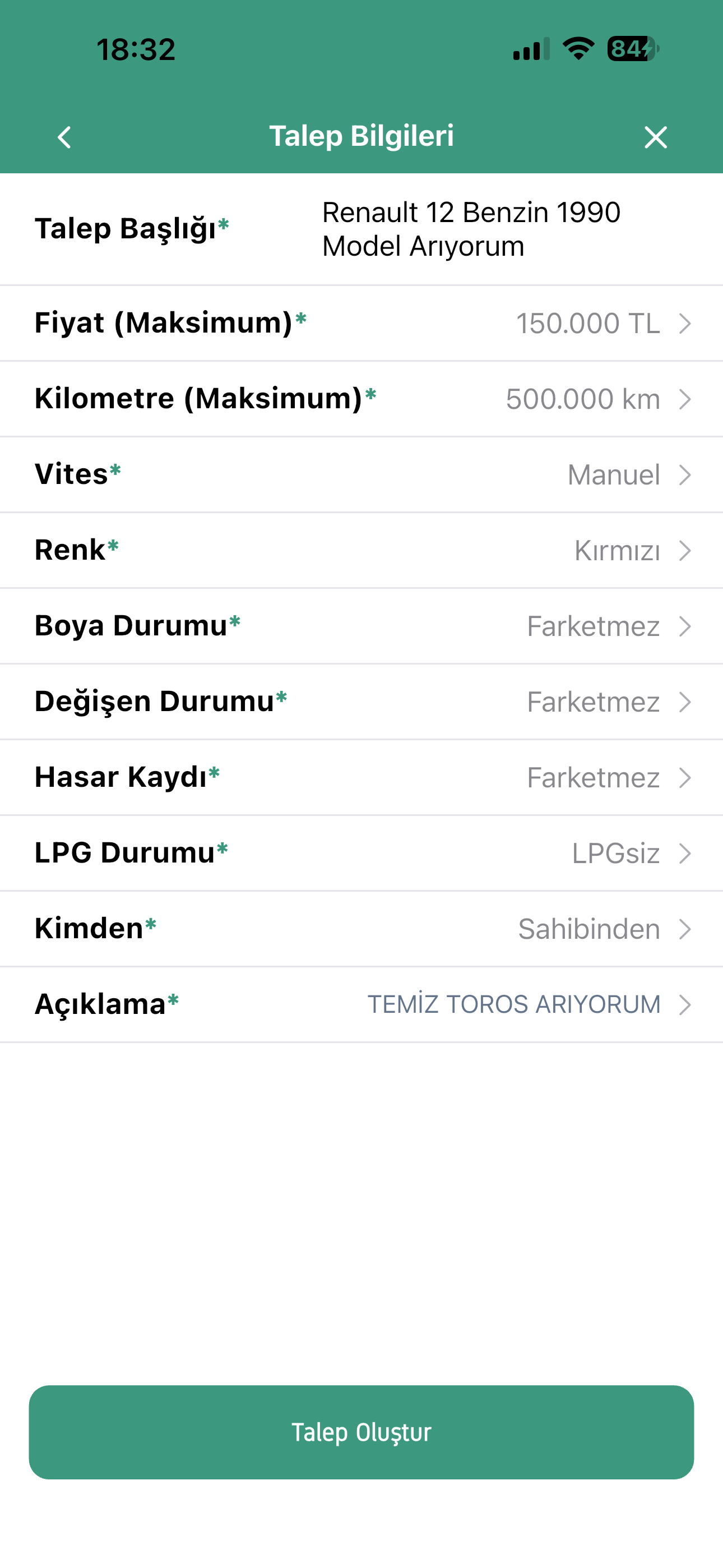Change the Boya Durumu setting
Screen dimensions: 723x1568
coord(361,626)
